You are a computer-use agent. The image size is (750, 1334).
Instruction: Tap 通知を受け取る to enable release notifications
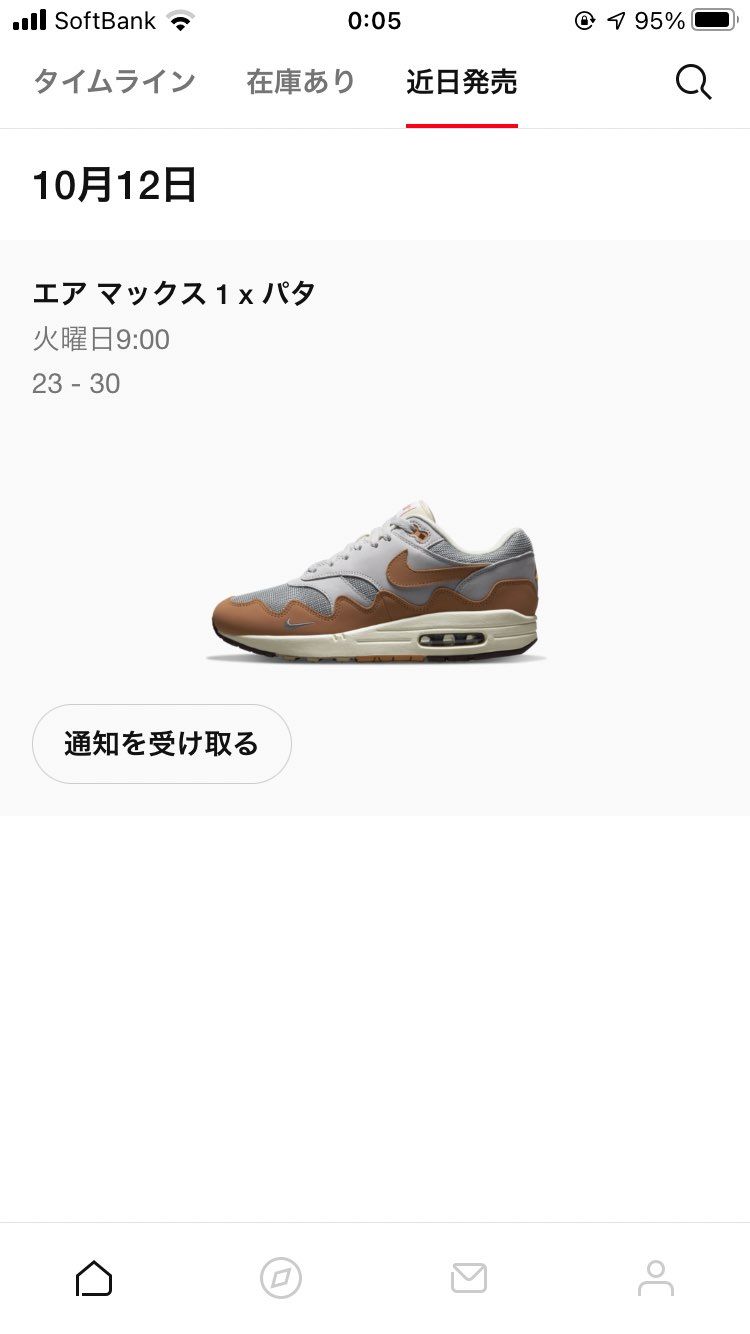pyautogui.click(x=161, y=743)
